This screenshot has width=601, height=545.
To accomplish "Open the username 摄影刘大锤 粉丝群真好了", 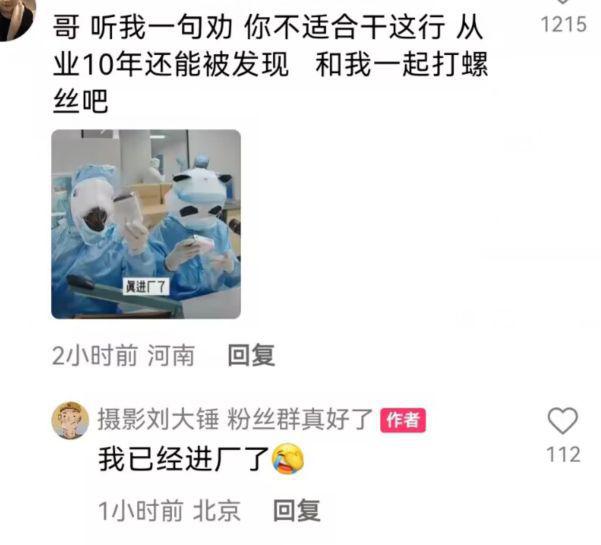I will click(235, 419).
